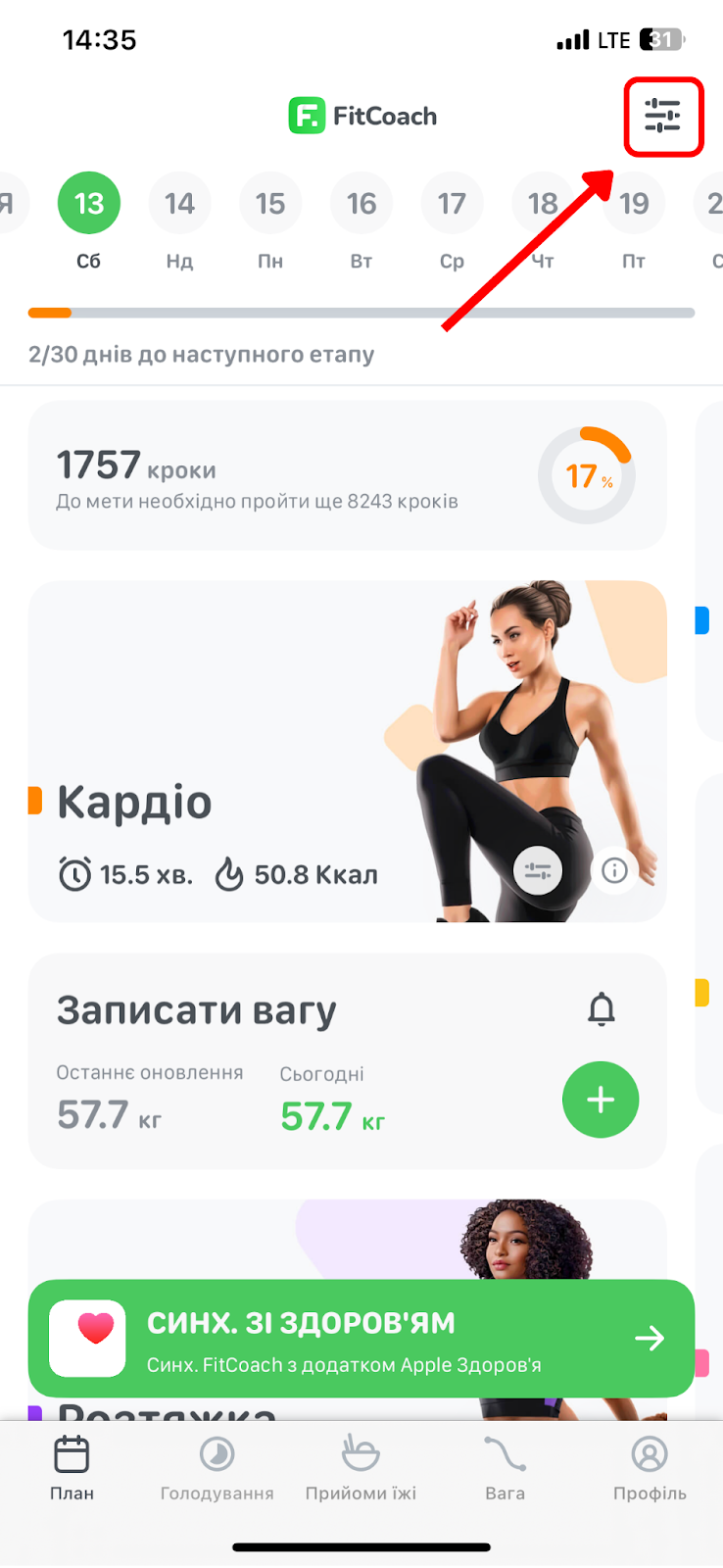Go to the План tab
723x1568 pixels.
click(72, 1468)
